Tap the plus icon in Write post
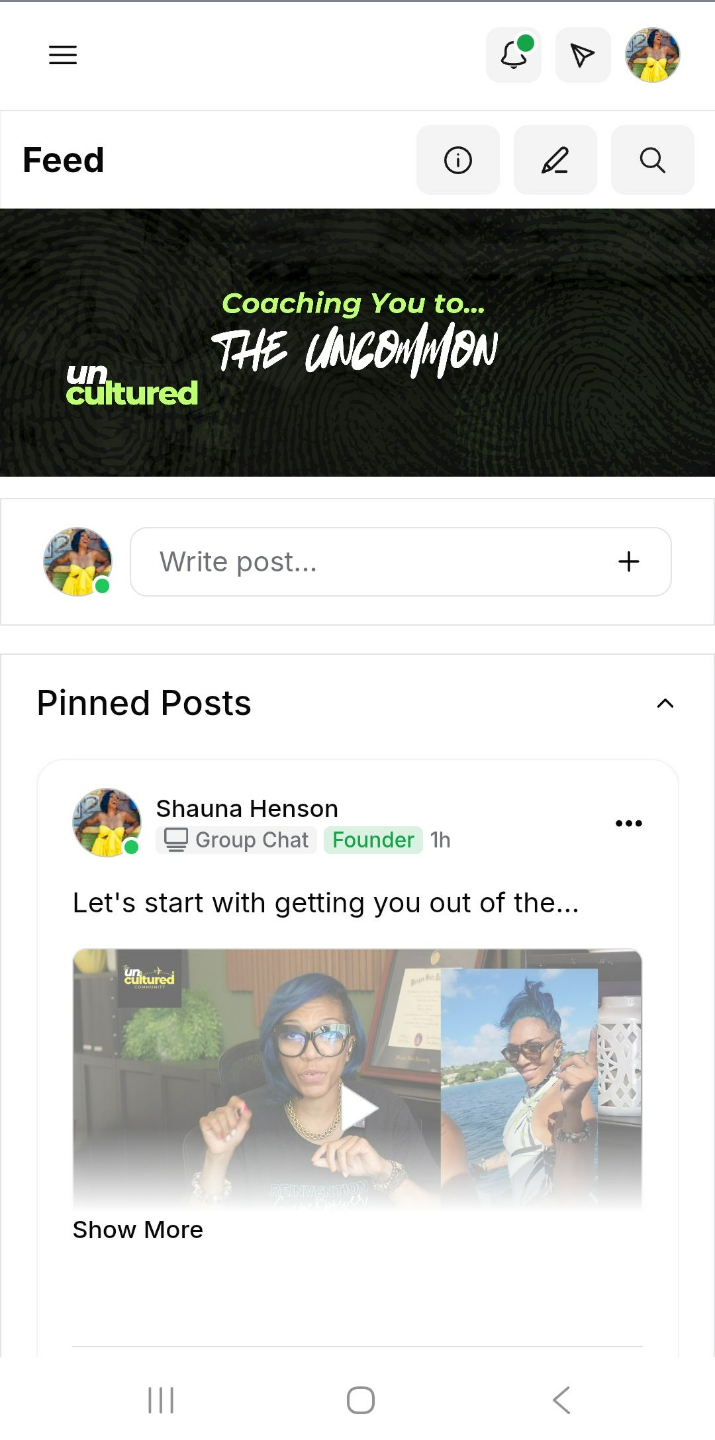 pyautogui.click(x=628, y=562)
